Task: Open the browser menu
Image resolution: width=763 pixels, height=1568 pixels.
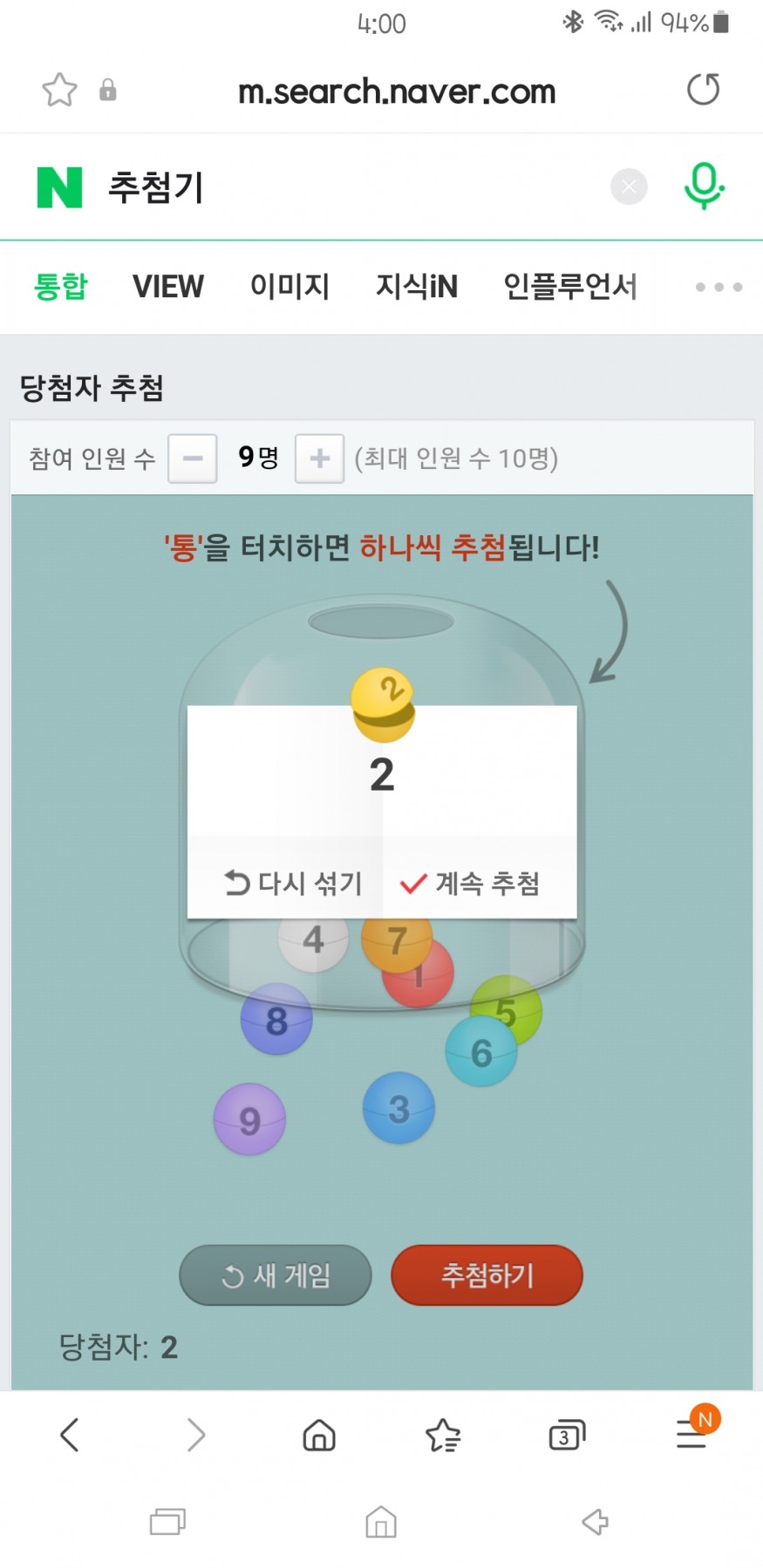Action: [x=692, y=1433]
